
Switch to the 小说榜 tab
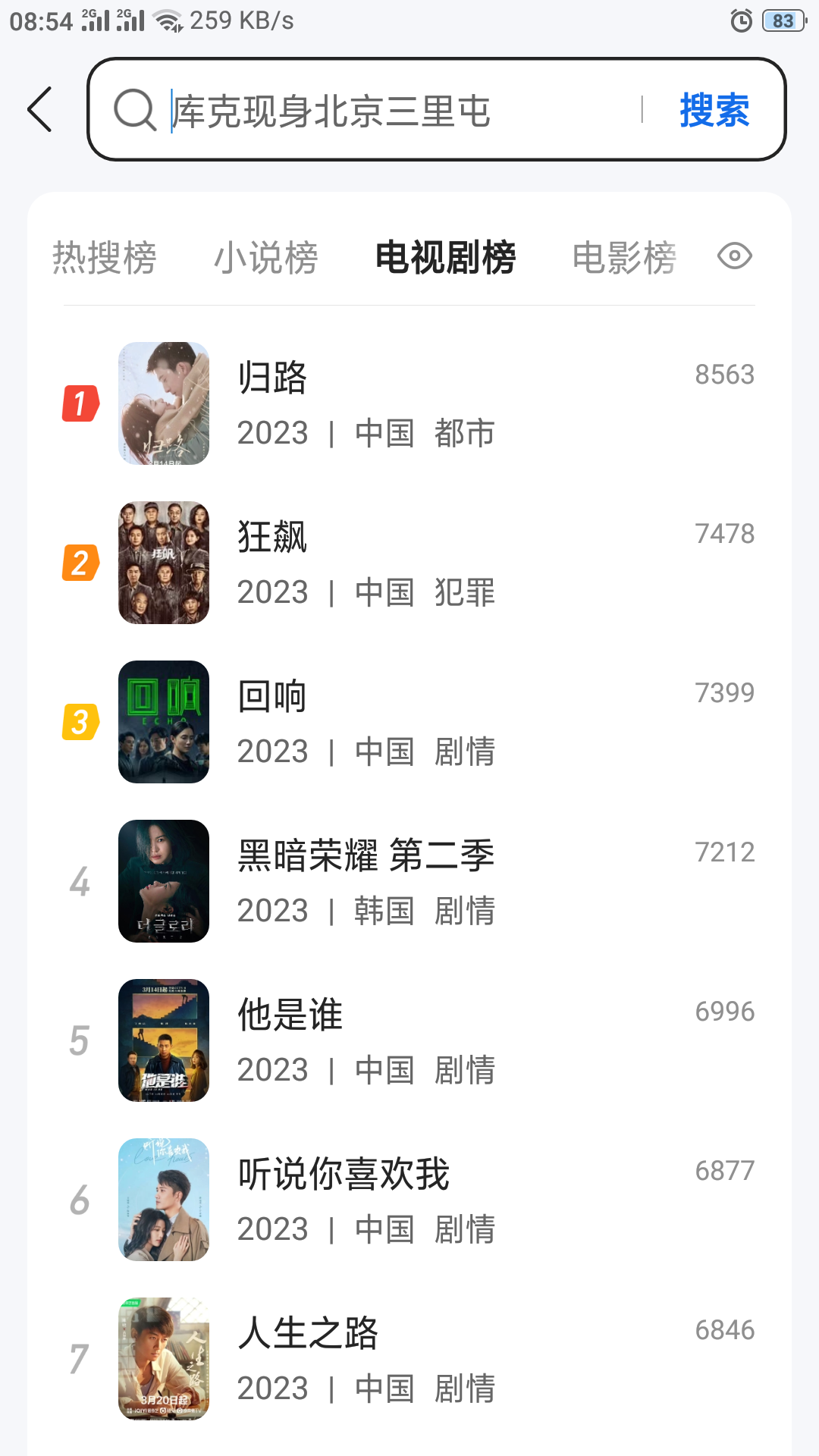(x=265, y=257)
